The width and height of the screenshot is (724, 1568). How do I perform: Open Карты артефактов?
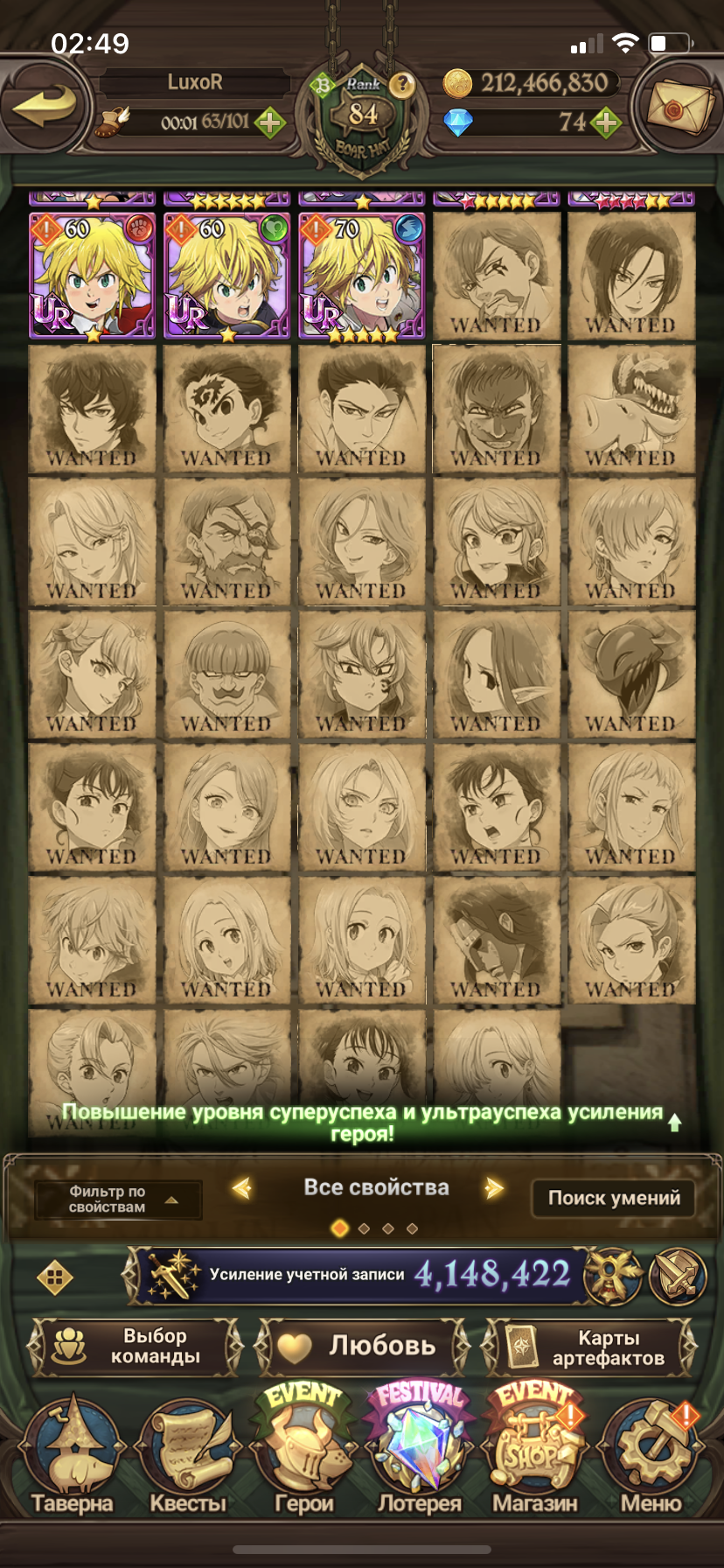(590, 1347)
